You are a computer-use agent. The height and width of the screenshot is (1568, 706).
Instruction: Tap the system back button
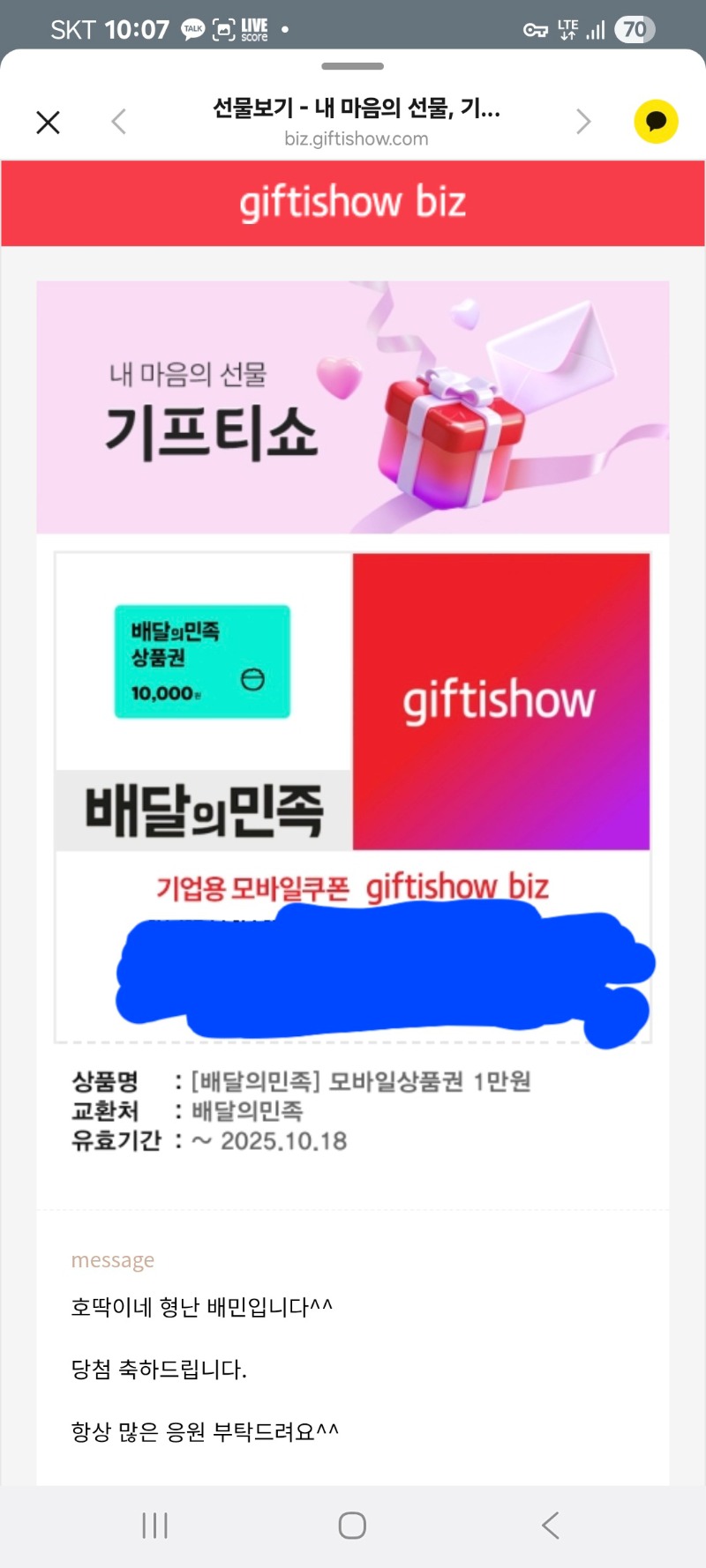(x=551, y=1525)
